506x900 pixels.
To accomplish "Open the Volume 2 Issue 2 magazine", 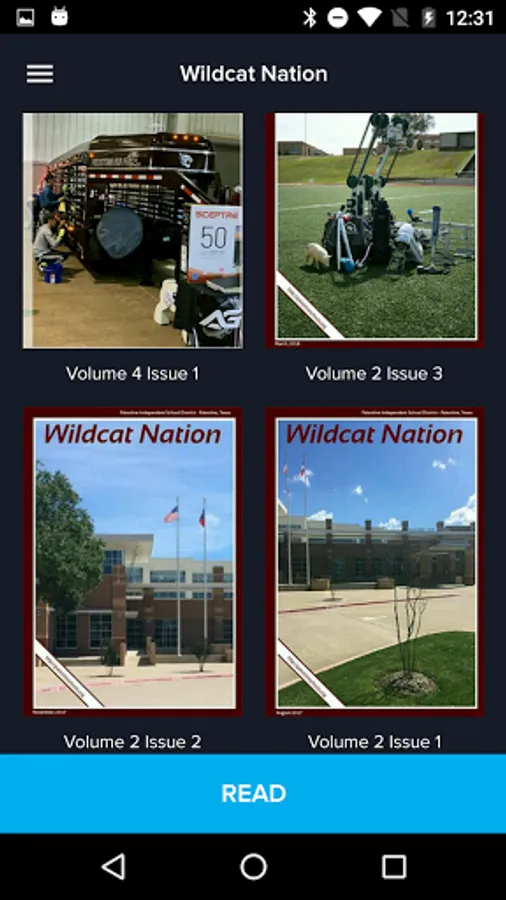I will point(133,562).
